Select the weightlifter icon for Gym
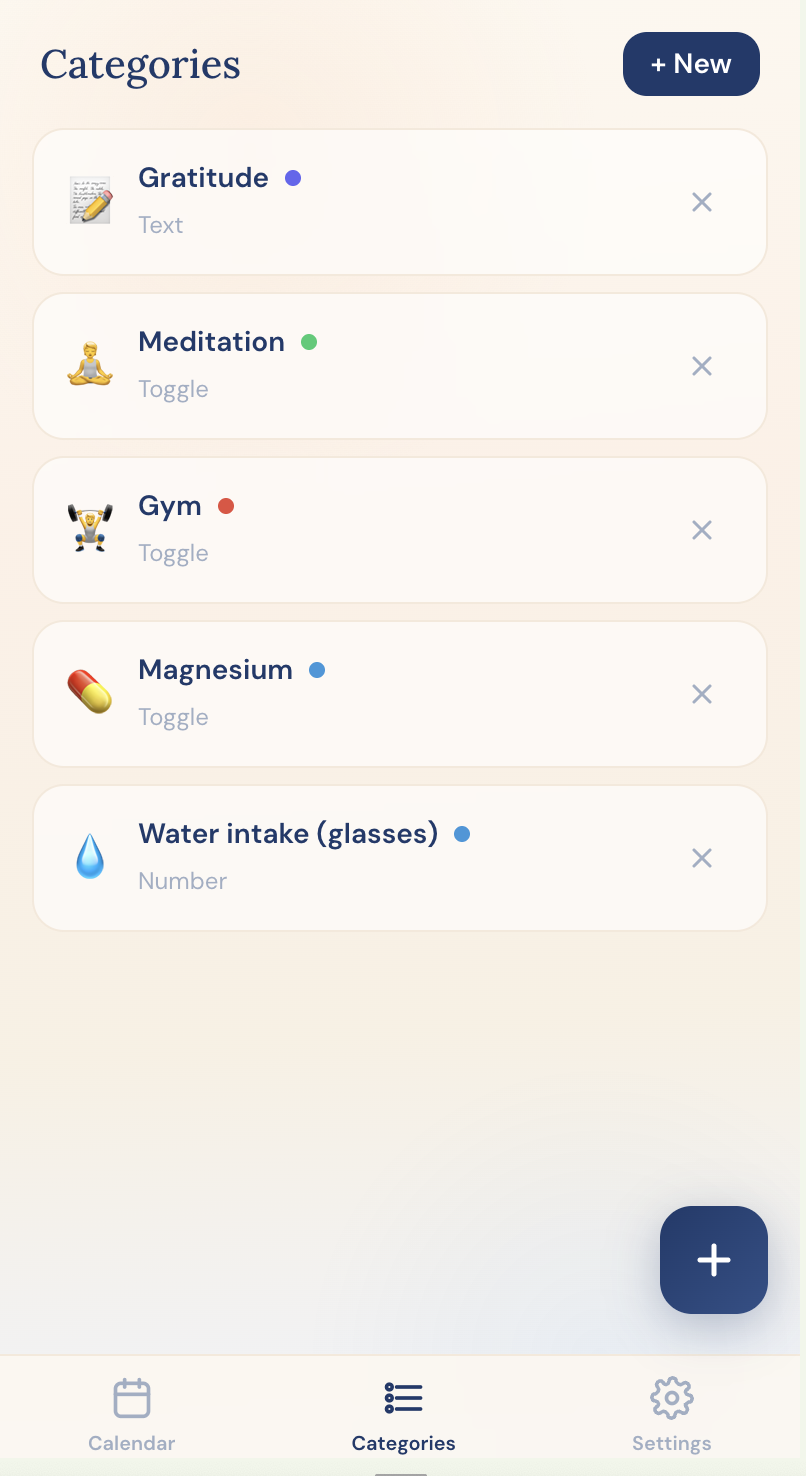This screenshot has width=806, height=1476. coord(90,530)
